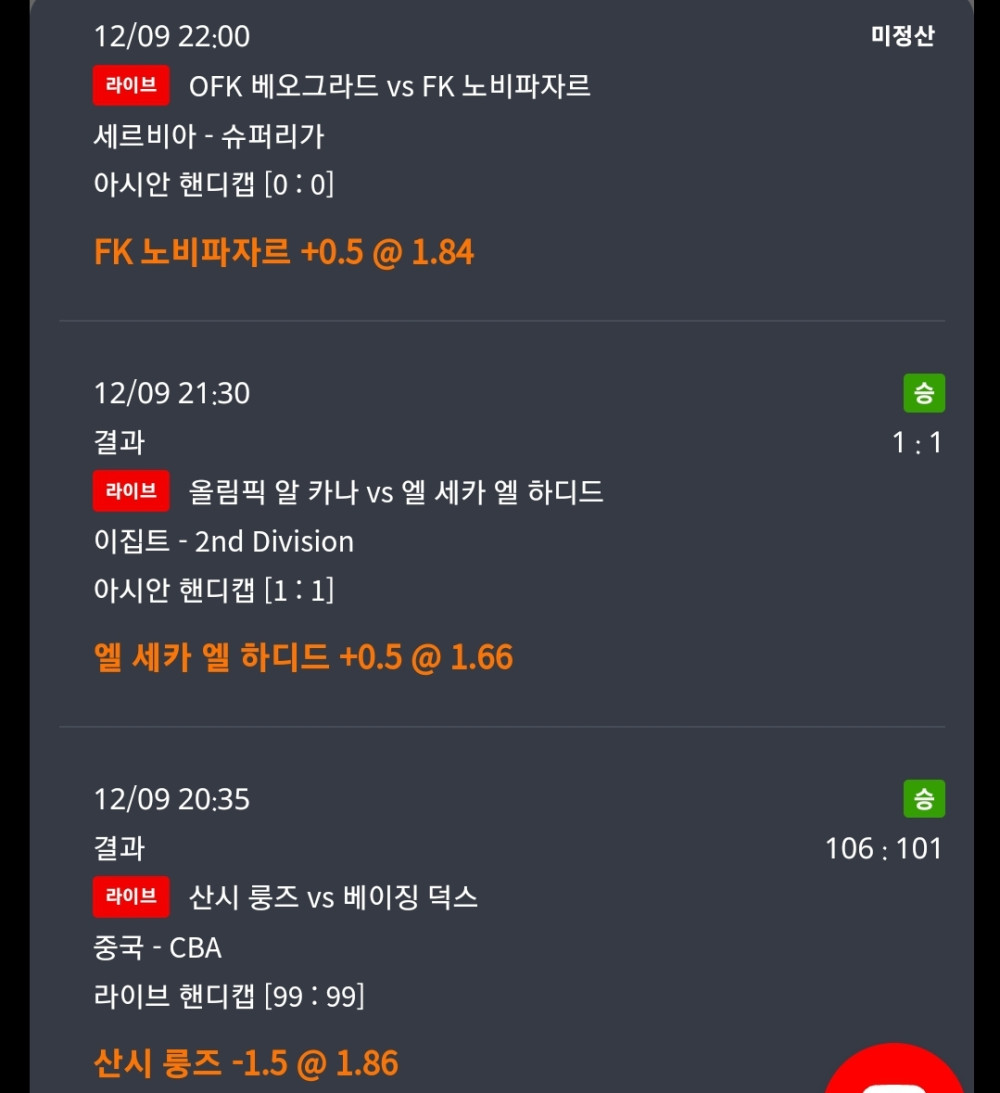
Task: Open the red floating chat button
Action: coord(895,1075)
